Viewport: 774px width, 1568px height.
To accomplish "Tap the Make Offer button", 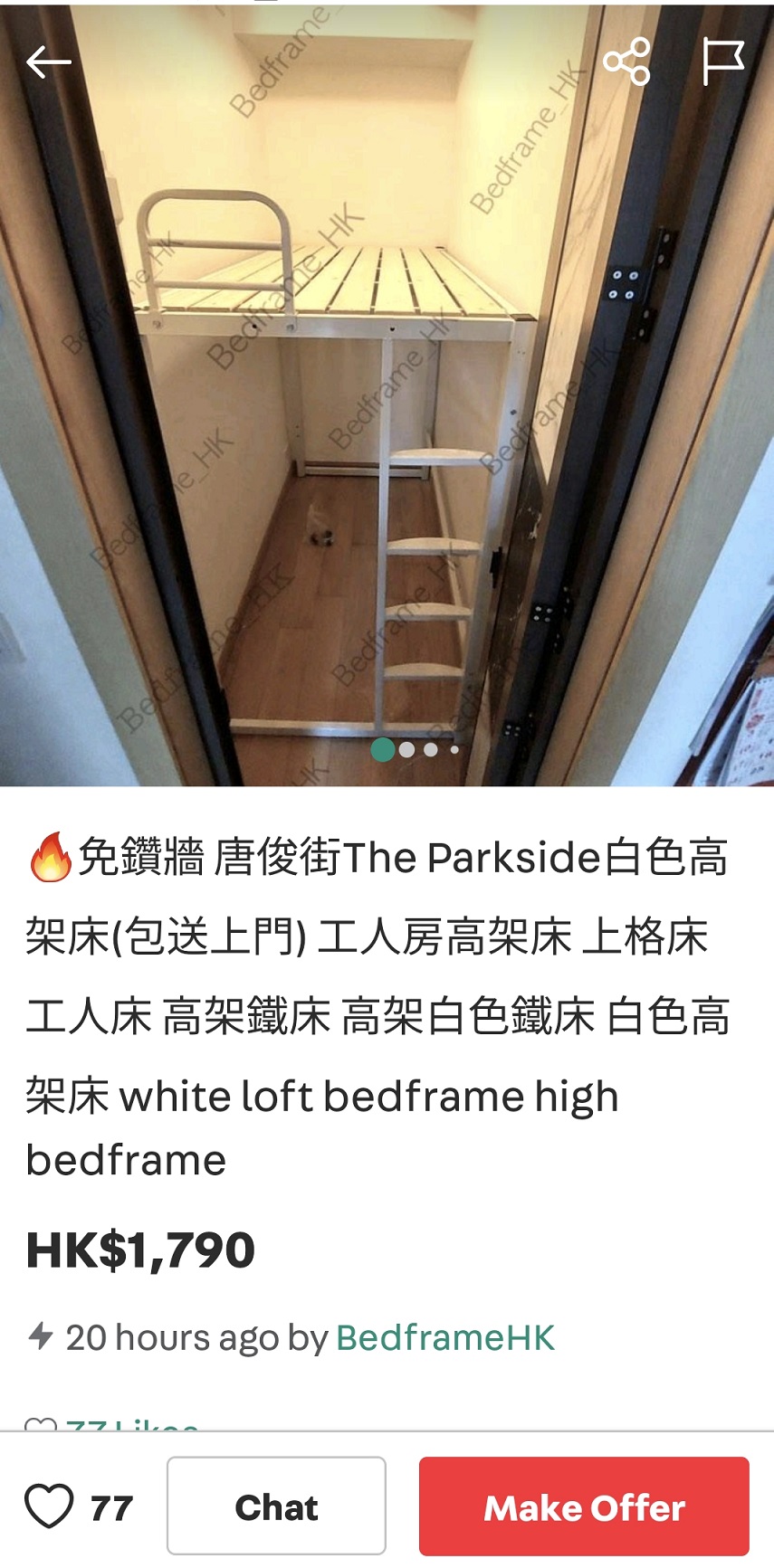I will [x=584, y=1506].
